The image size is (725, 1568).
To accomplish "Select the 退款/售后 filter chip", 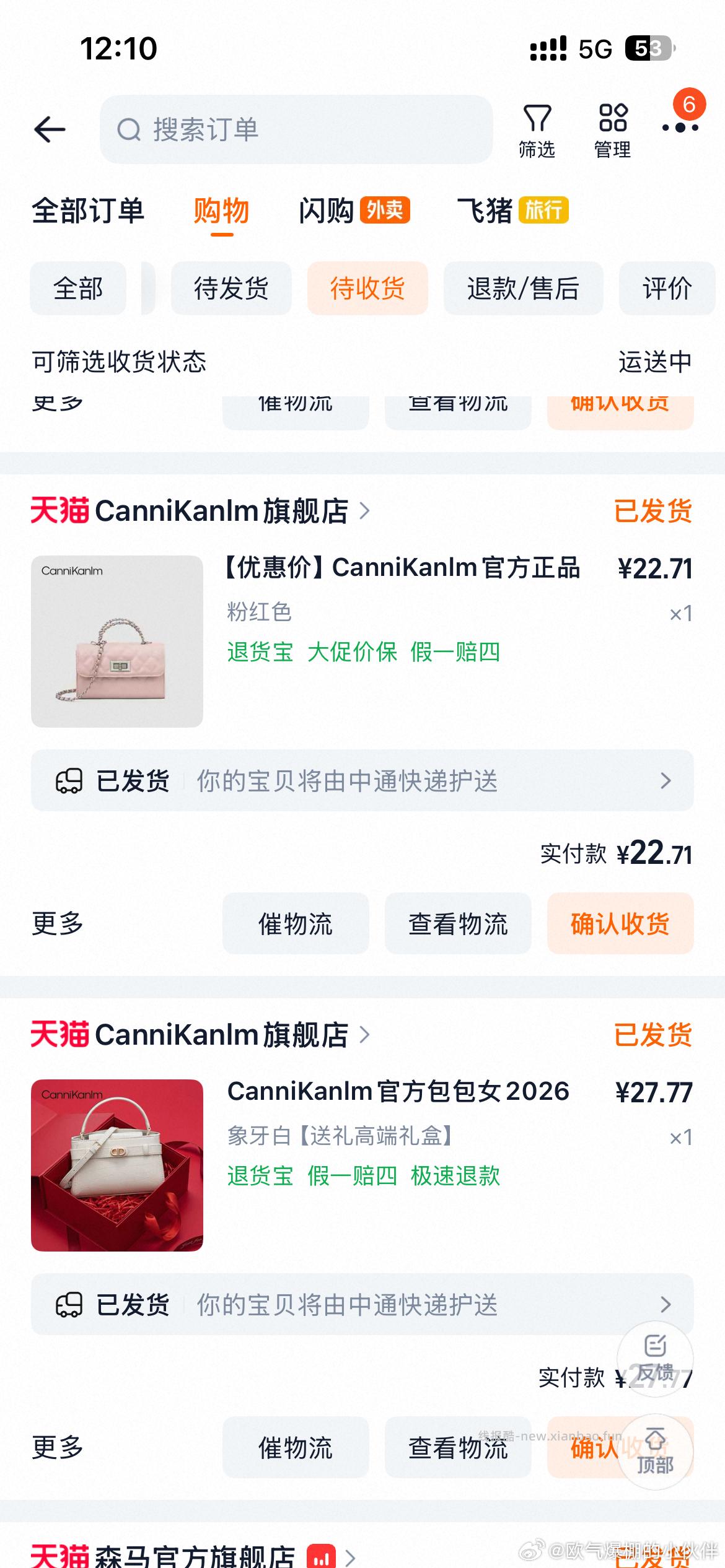I will 524,289.
